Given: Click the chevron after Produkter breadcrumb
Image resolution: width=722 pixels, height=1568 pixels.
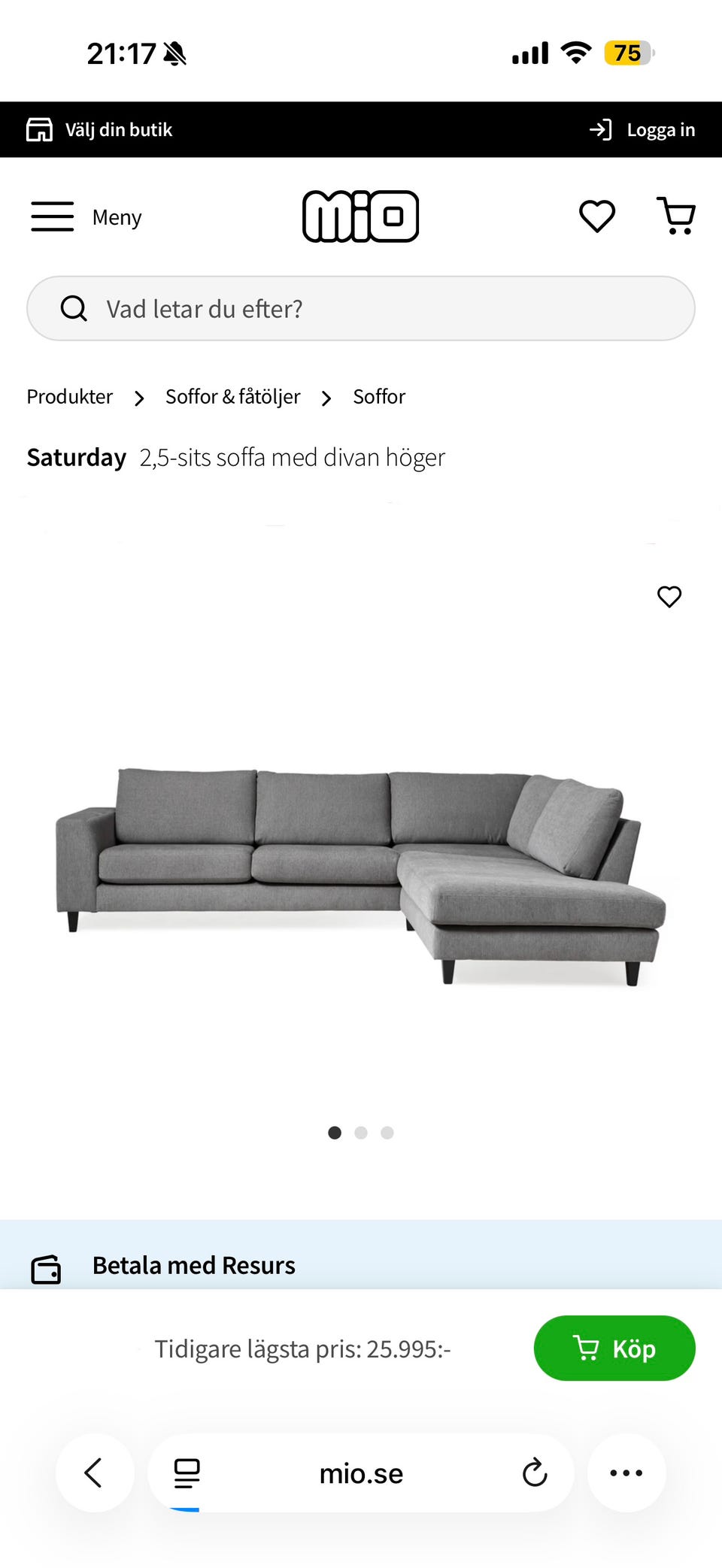Looking at the screenshot, I should [139, 398].
